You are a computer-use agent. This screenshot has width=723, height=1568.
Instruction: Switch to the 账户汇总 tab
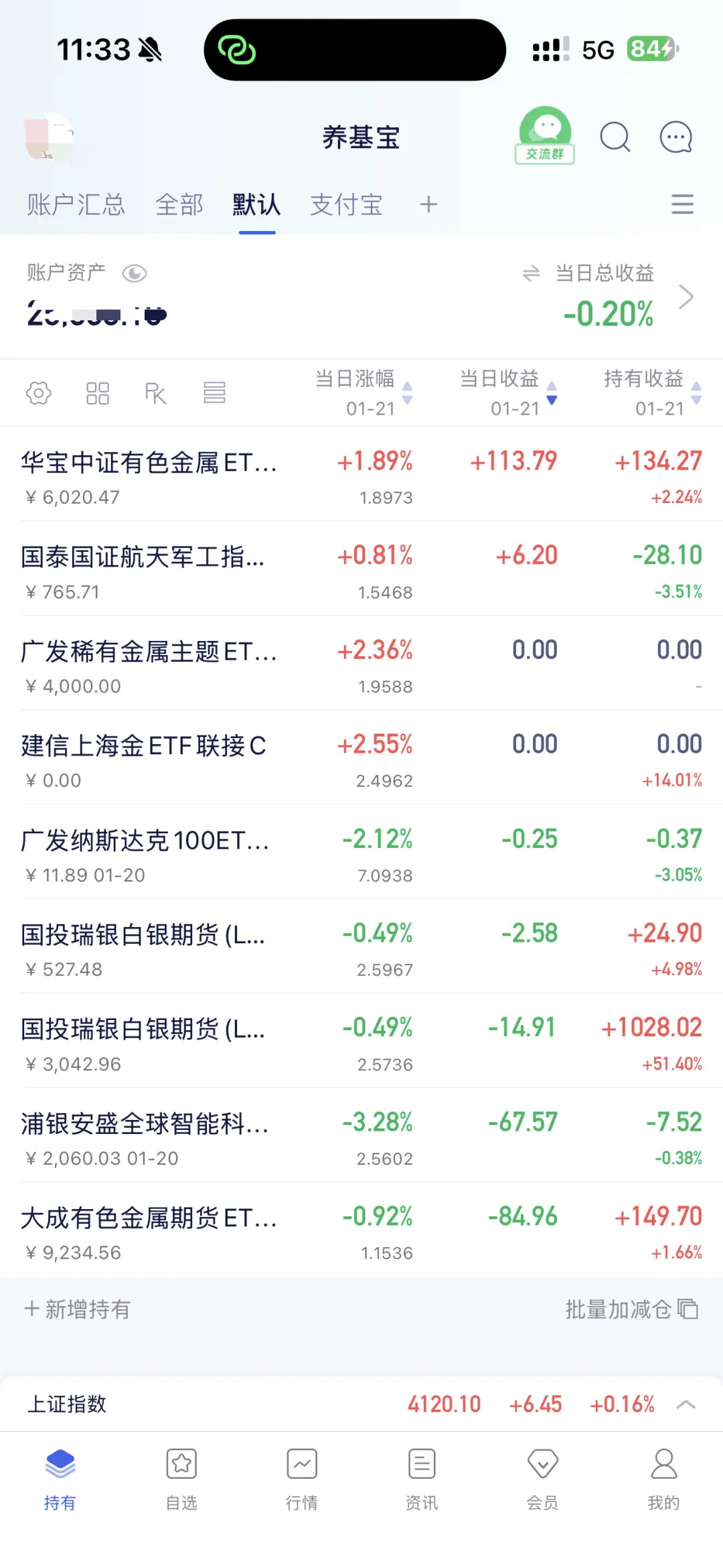pyautogui.click(x=76, y=204)
